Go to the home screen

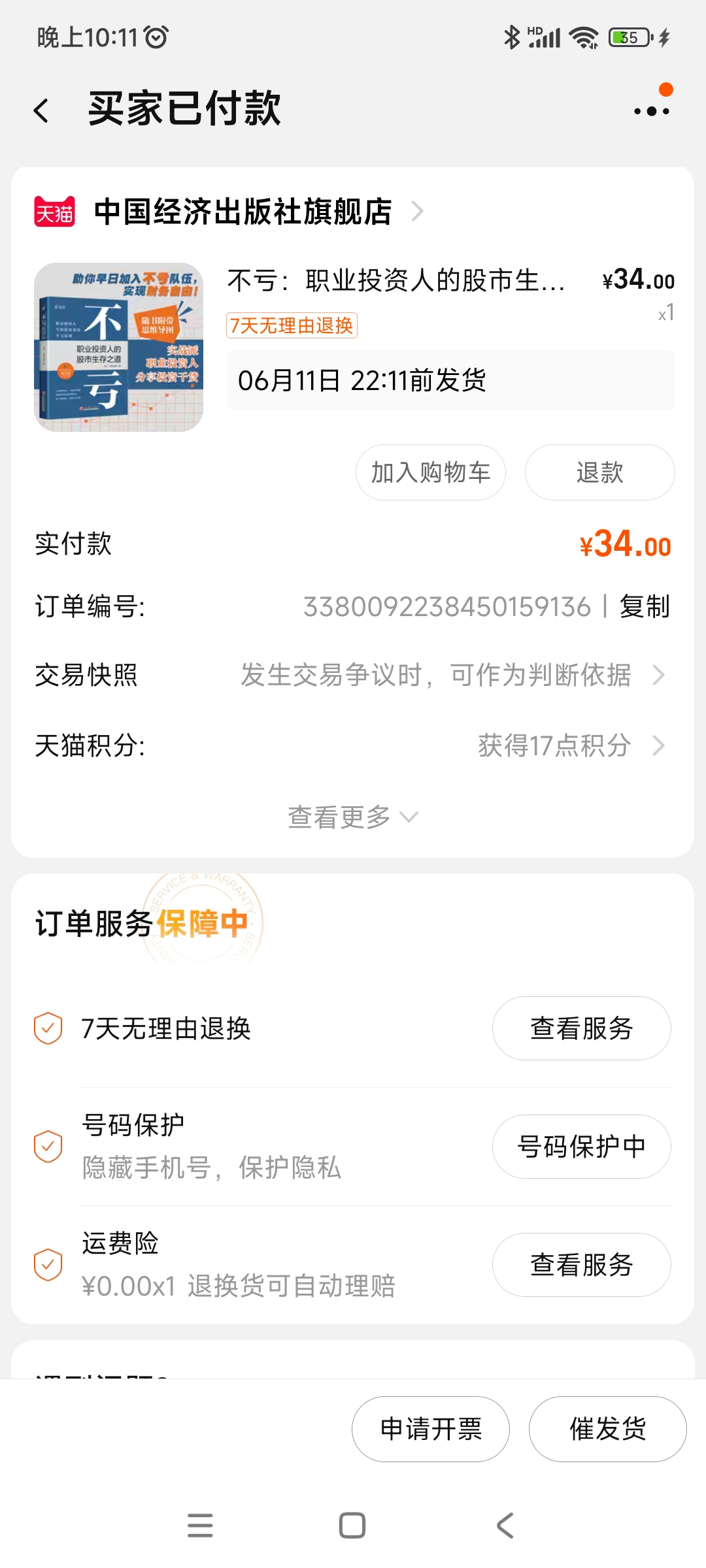pyautogui.click(x=352, y=1526)
